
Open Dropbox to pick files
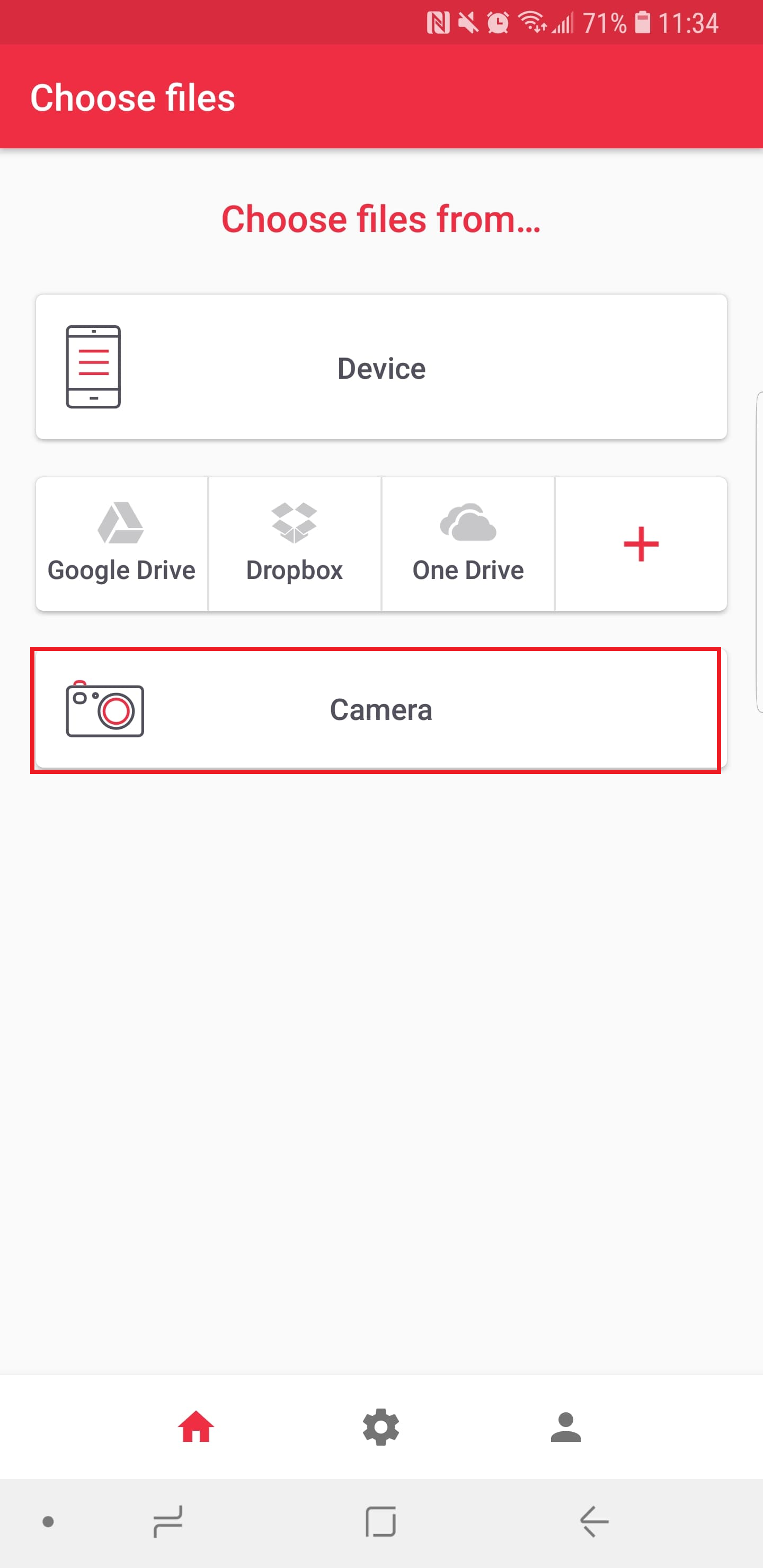click(295, 544)
